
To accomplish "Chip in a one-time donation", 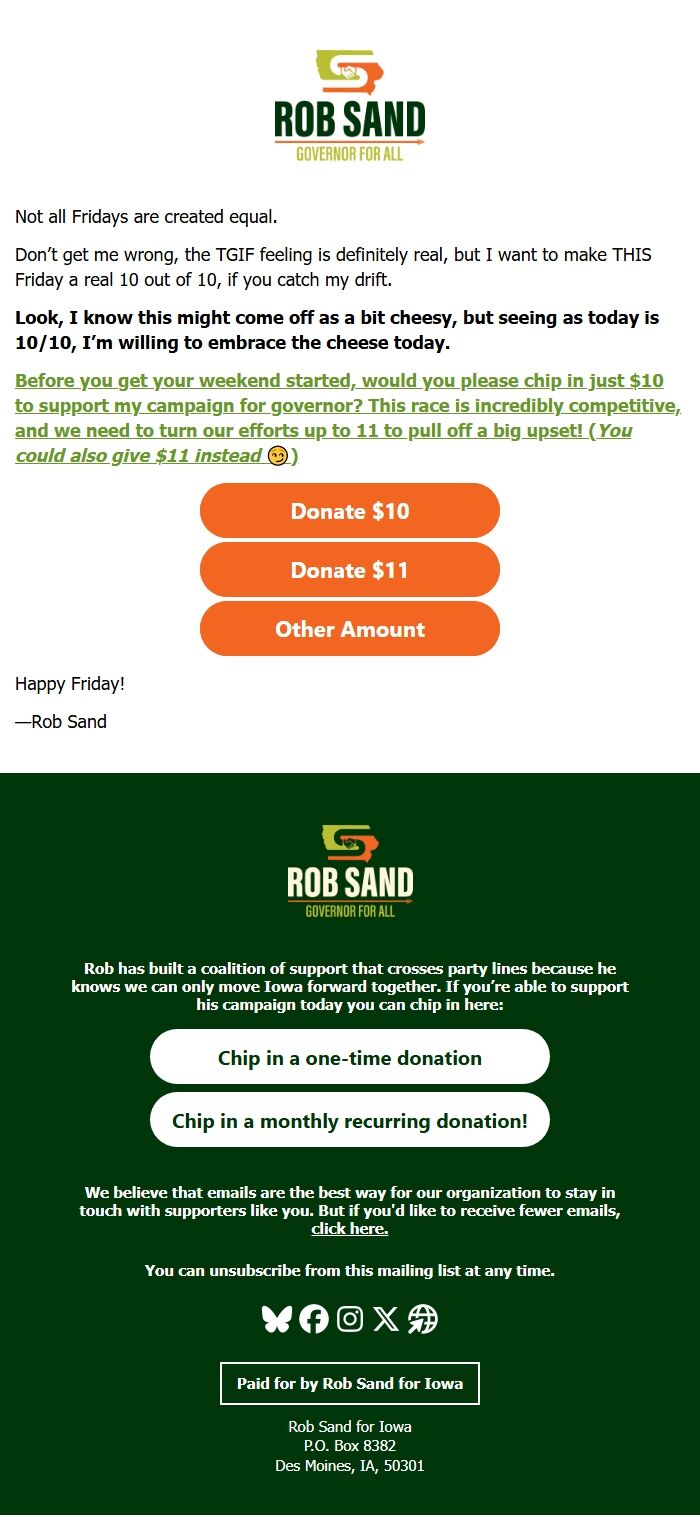I will point(349,1057).
